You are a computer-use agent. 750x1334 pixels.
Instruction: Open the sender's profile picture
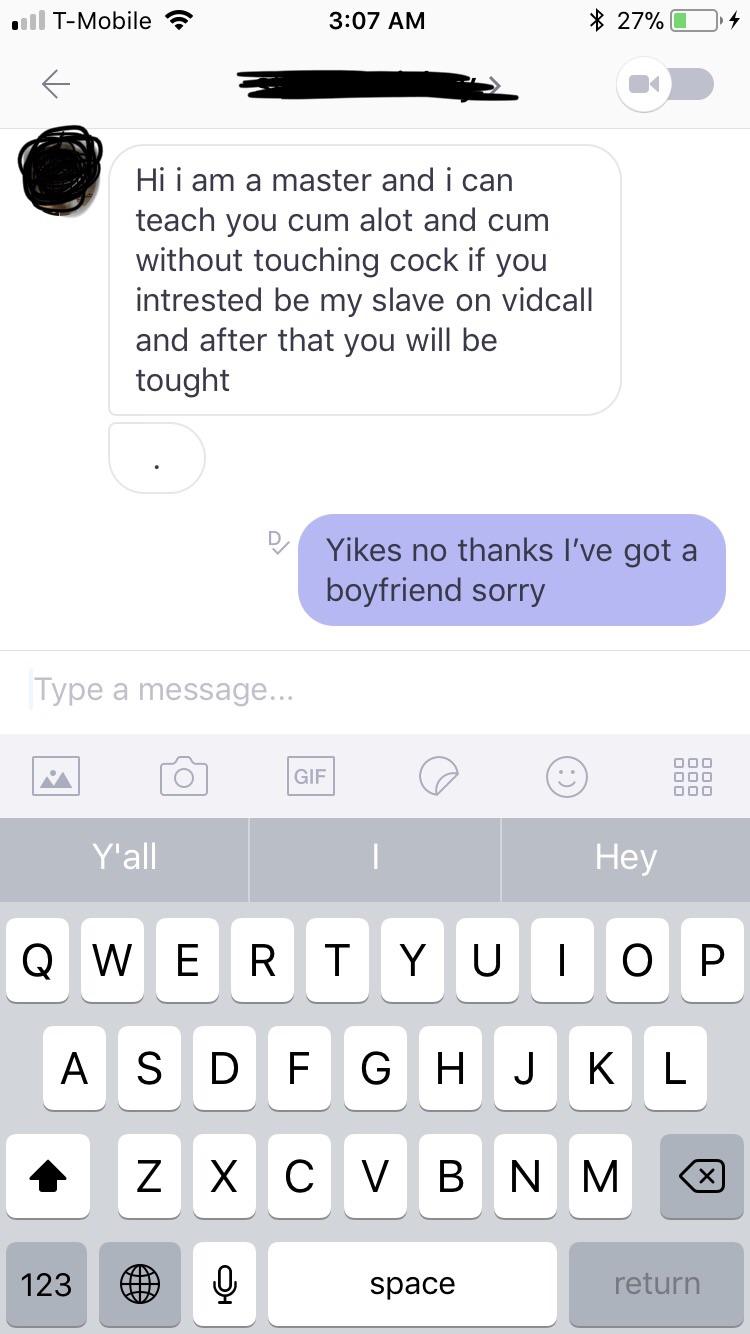[x=61, y=171]
